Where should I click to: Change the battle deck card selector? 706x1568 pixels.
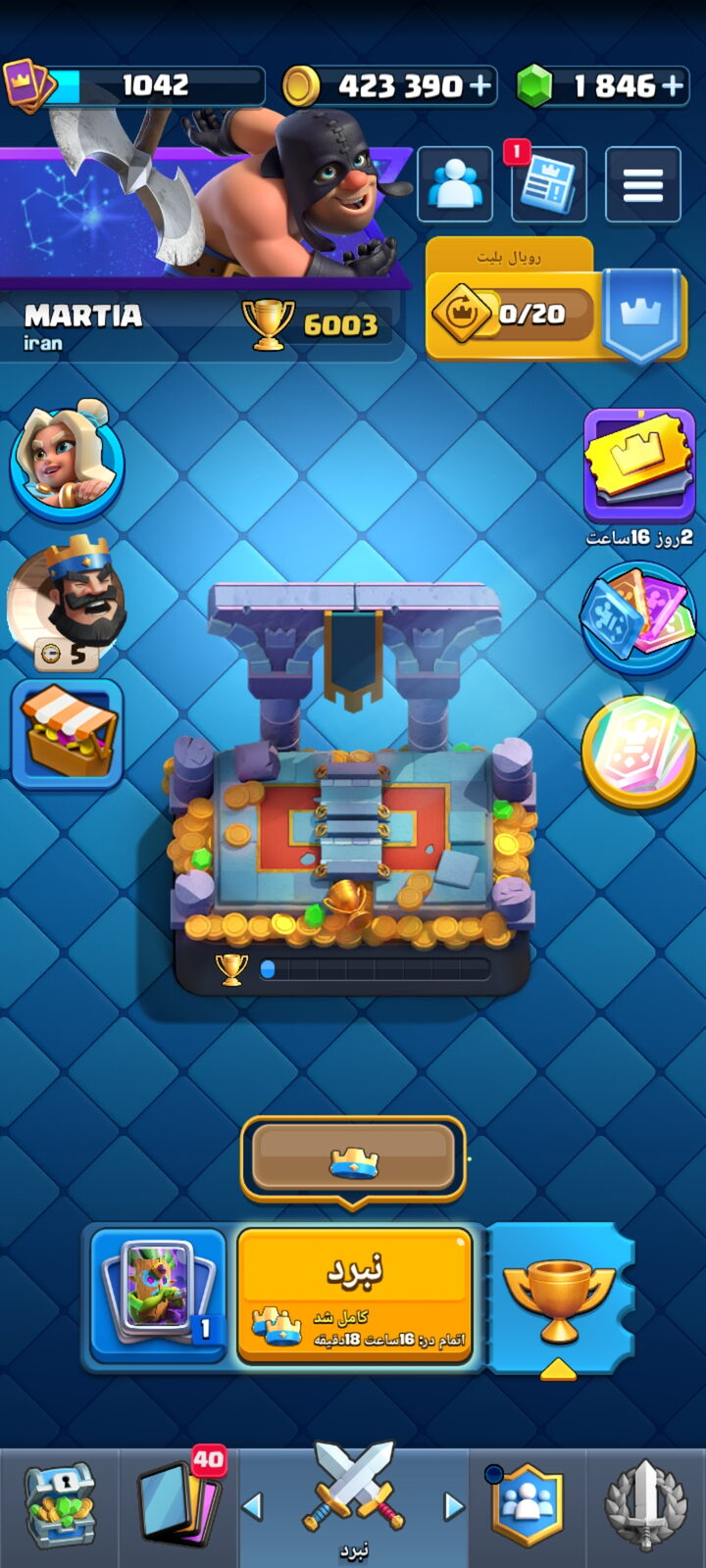pos(159,1296)
